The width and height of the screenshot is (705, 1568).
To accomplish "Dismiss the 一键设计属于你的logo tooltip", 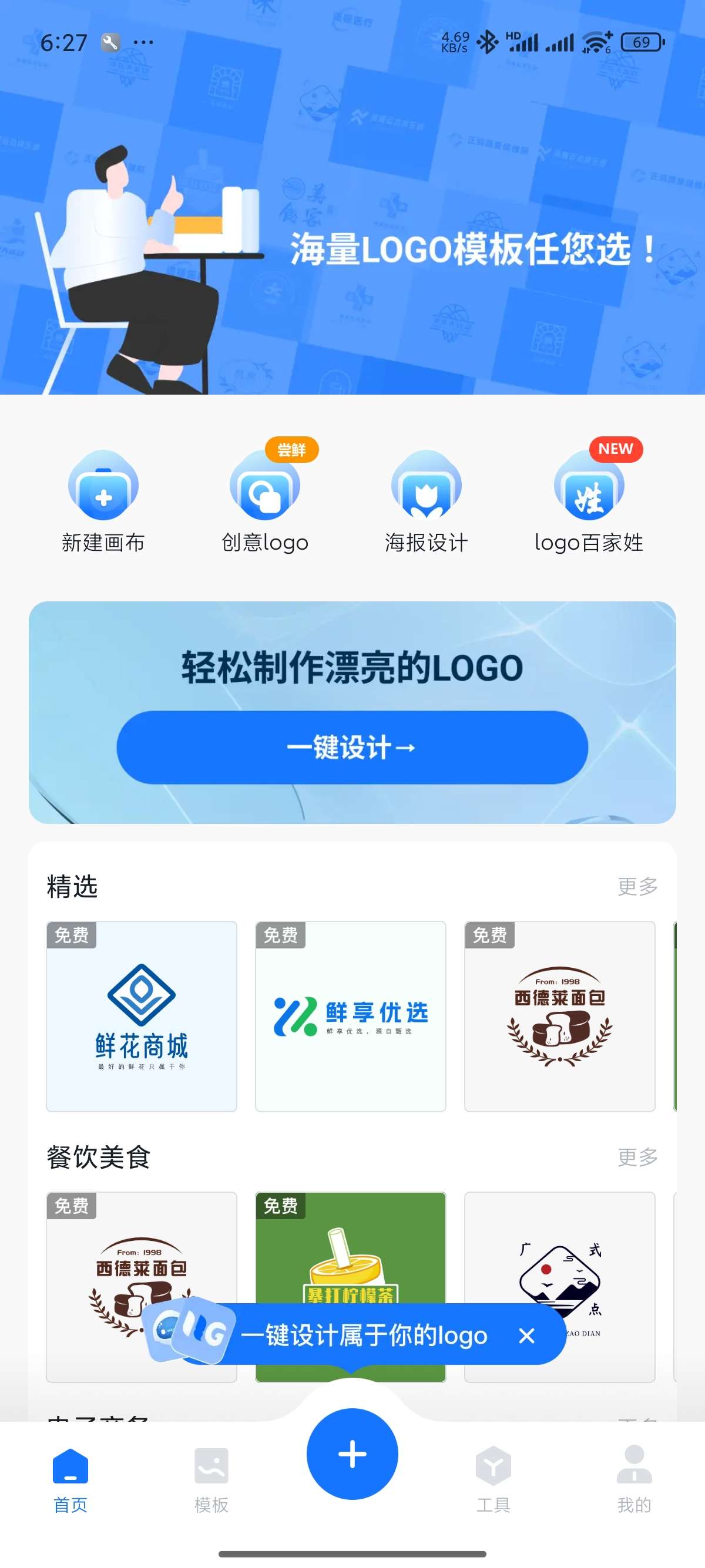I will tap(526, 1335).
